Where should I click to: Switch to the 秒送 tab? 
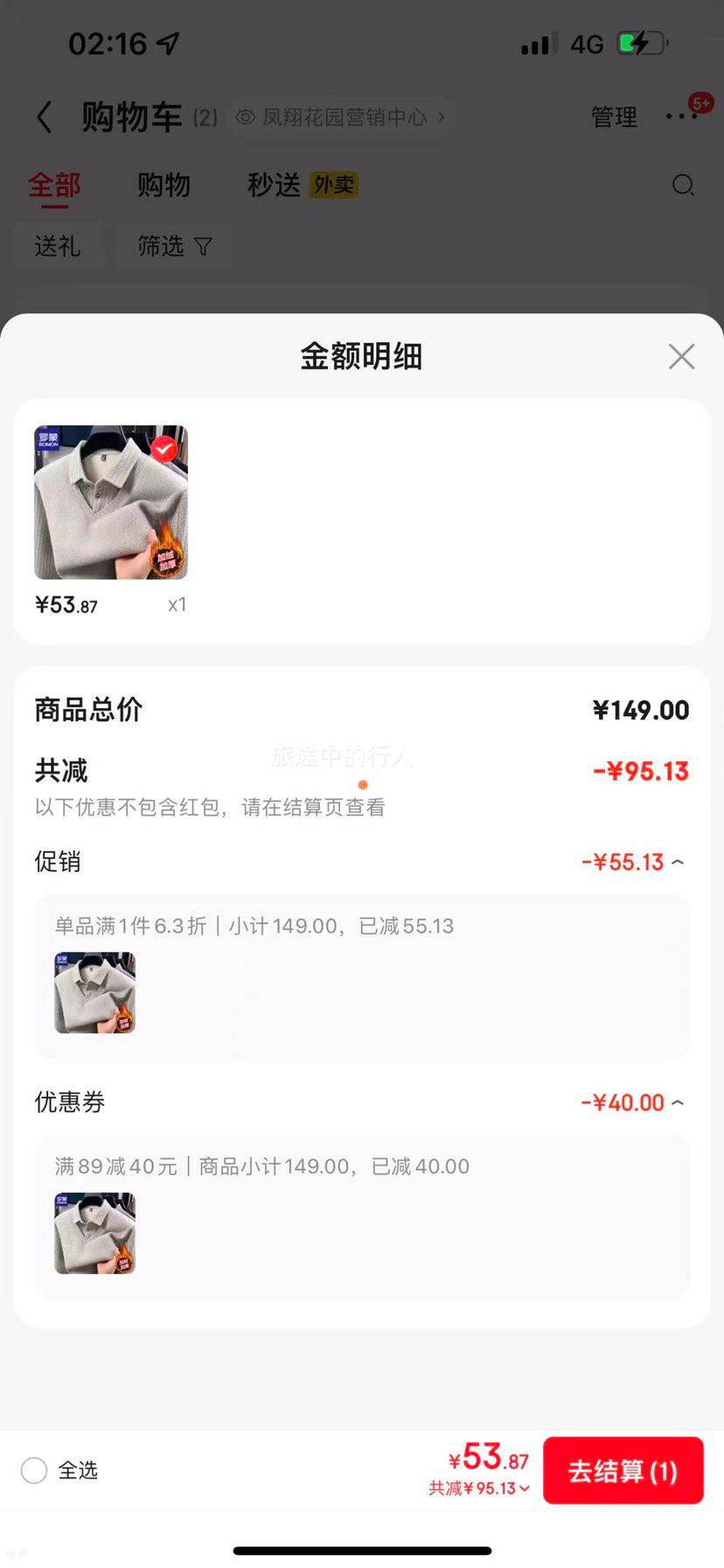click(274, 185)
